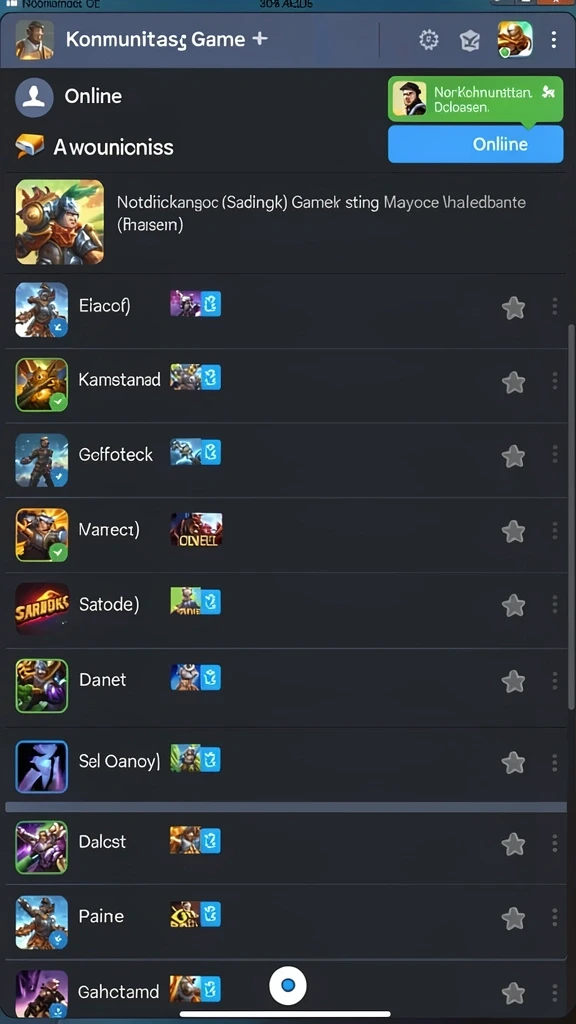Viewport: 576px width, 1024px height.
Task: Open the profile avatar in the header
Action: click(515, 39)
